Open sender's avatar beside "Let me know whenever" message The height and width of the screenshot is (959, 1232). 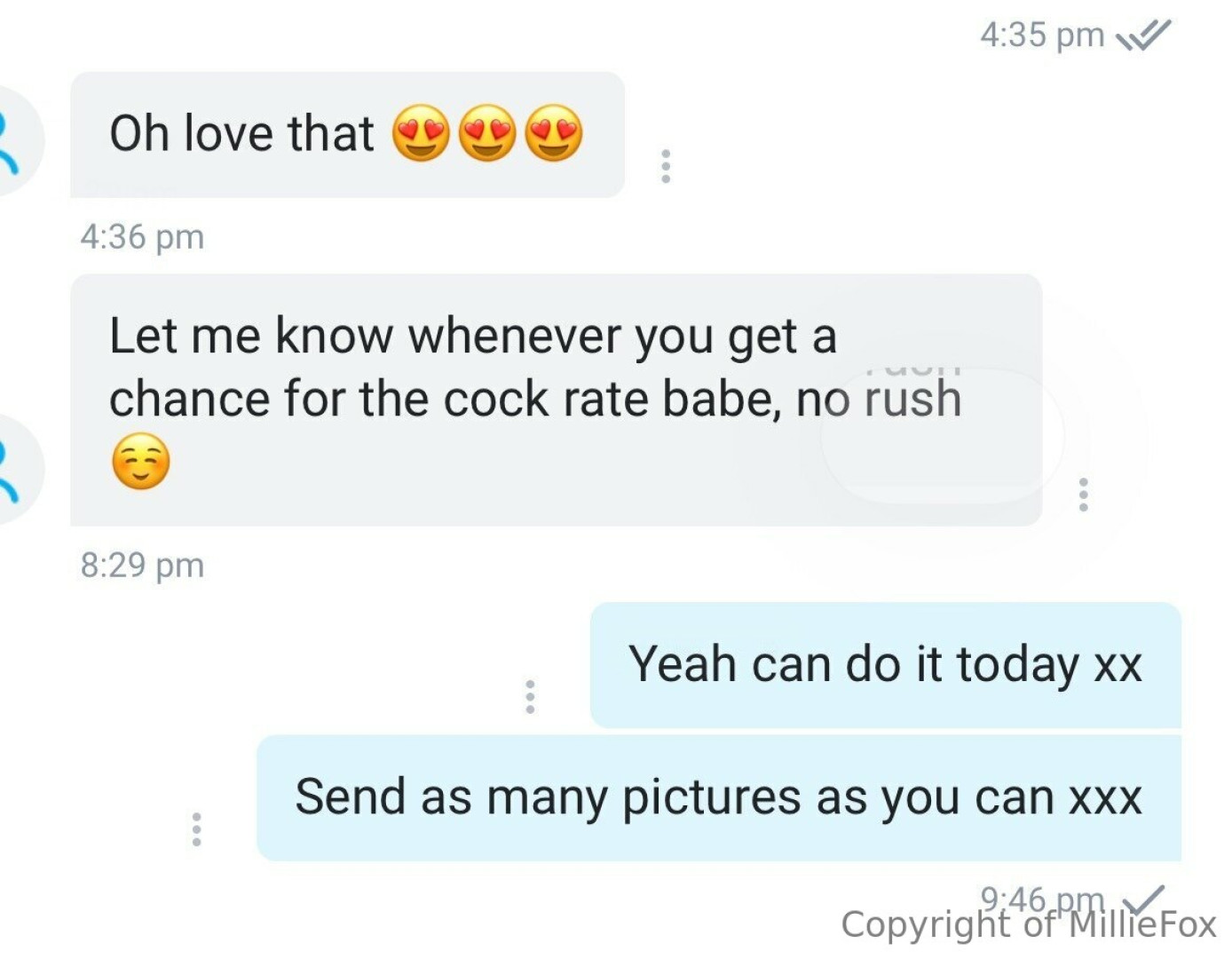(13, 469)
